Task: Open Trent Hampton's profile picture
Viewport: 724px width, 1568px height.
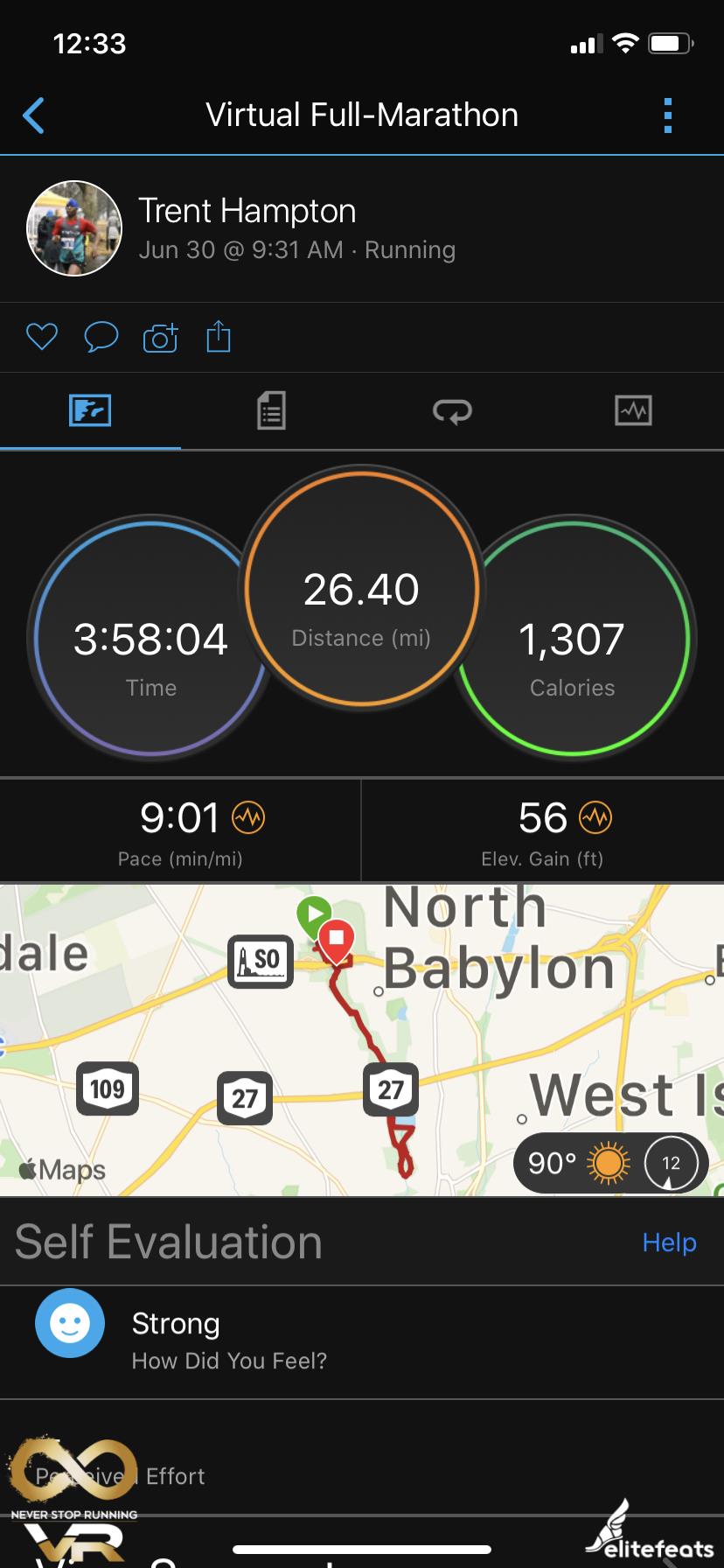Action: [74, 228]
